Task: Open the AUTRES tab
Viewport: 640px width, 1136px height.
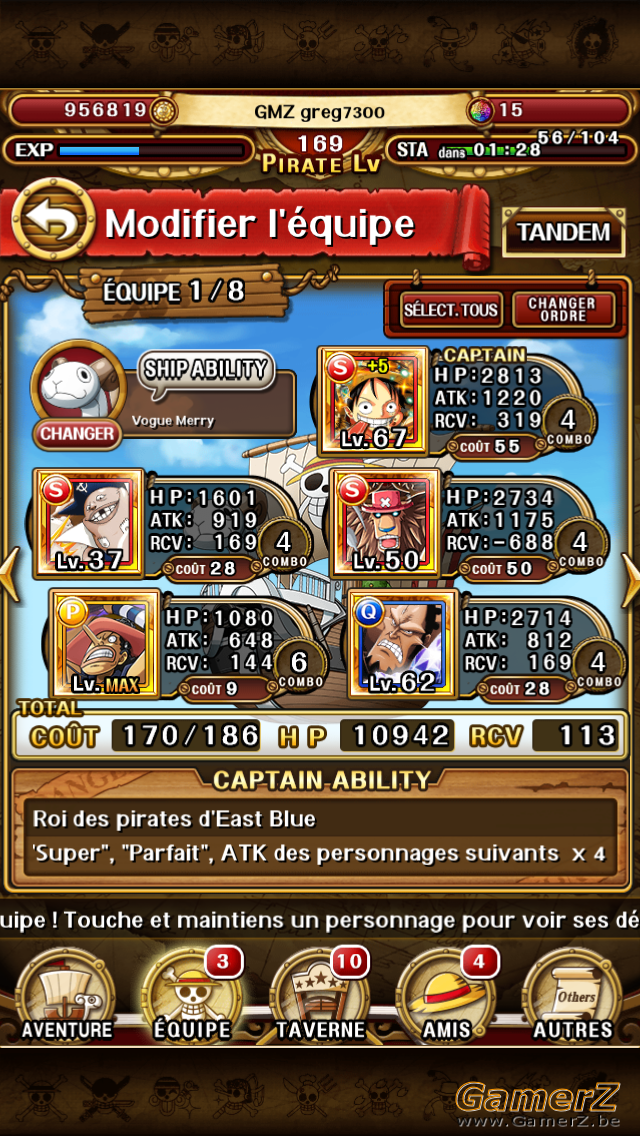Action: pos(573,994)
